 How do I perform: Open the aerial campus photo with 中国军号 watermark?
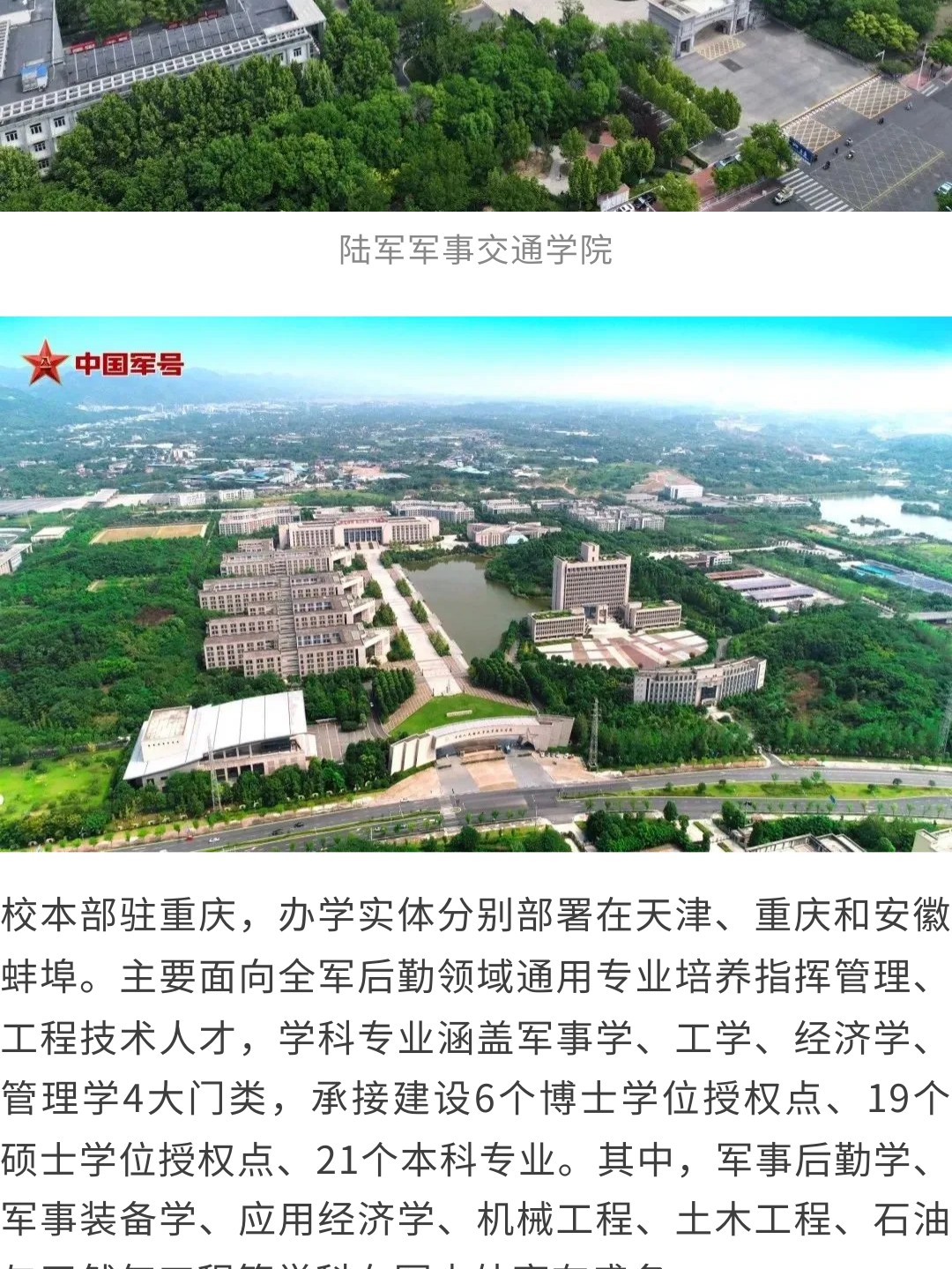coord(476,584)
